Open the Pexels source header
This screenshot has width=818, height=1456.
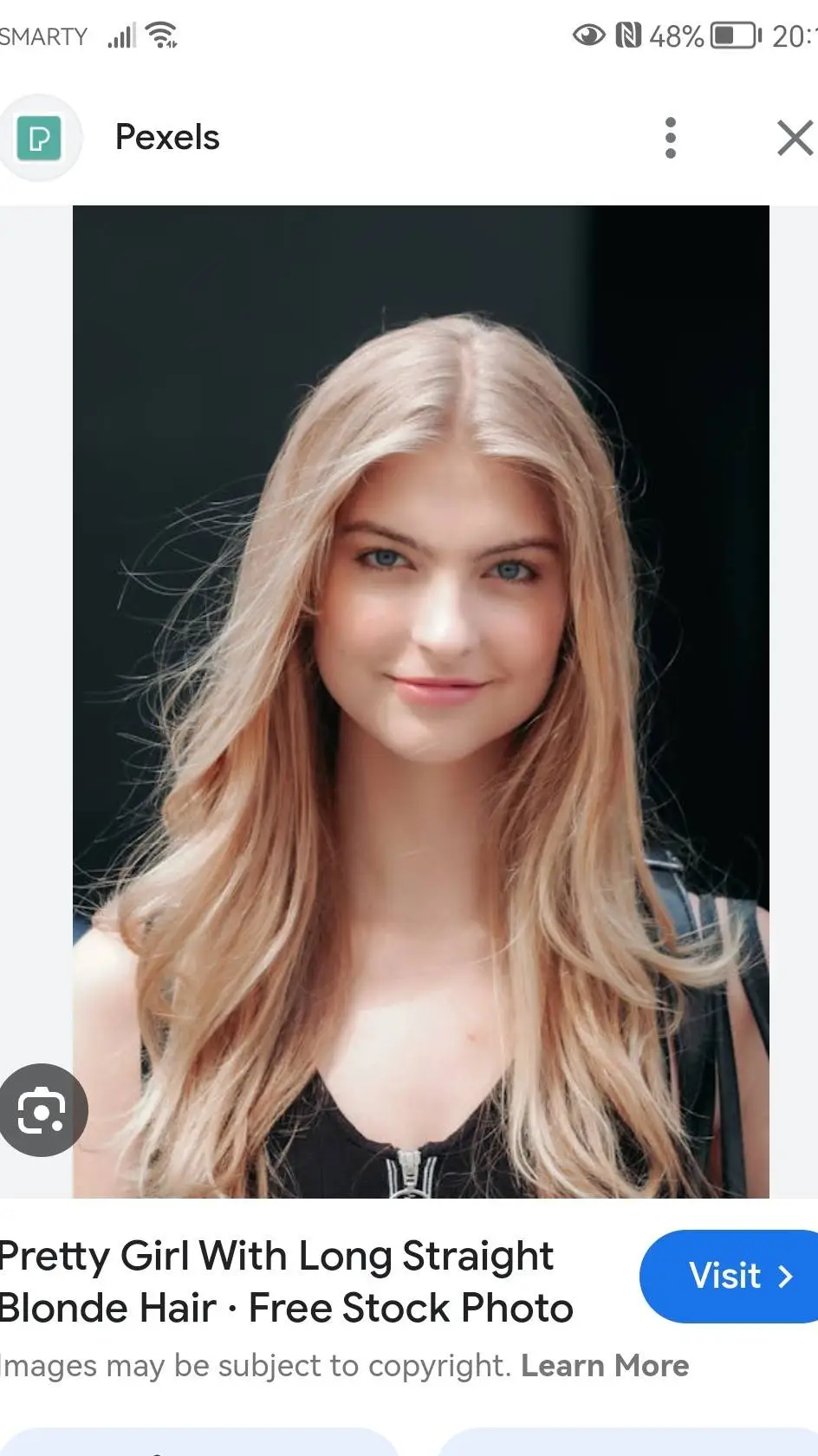(x=166, y=138)
